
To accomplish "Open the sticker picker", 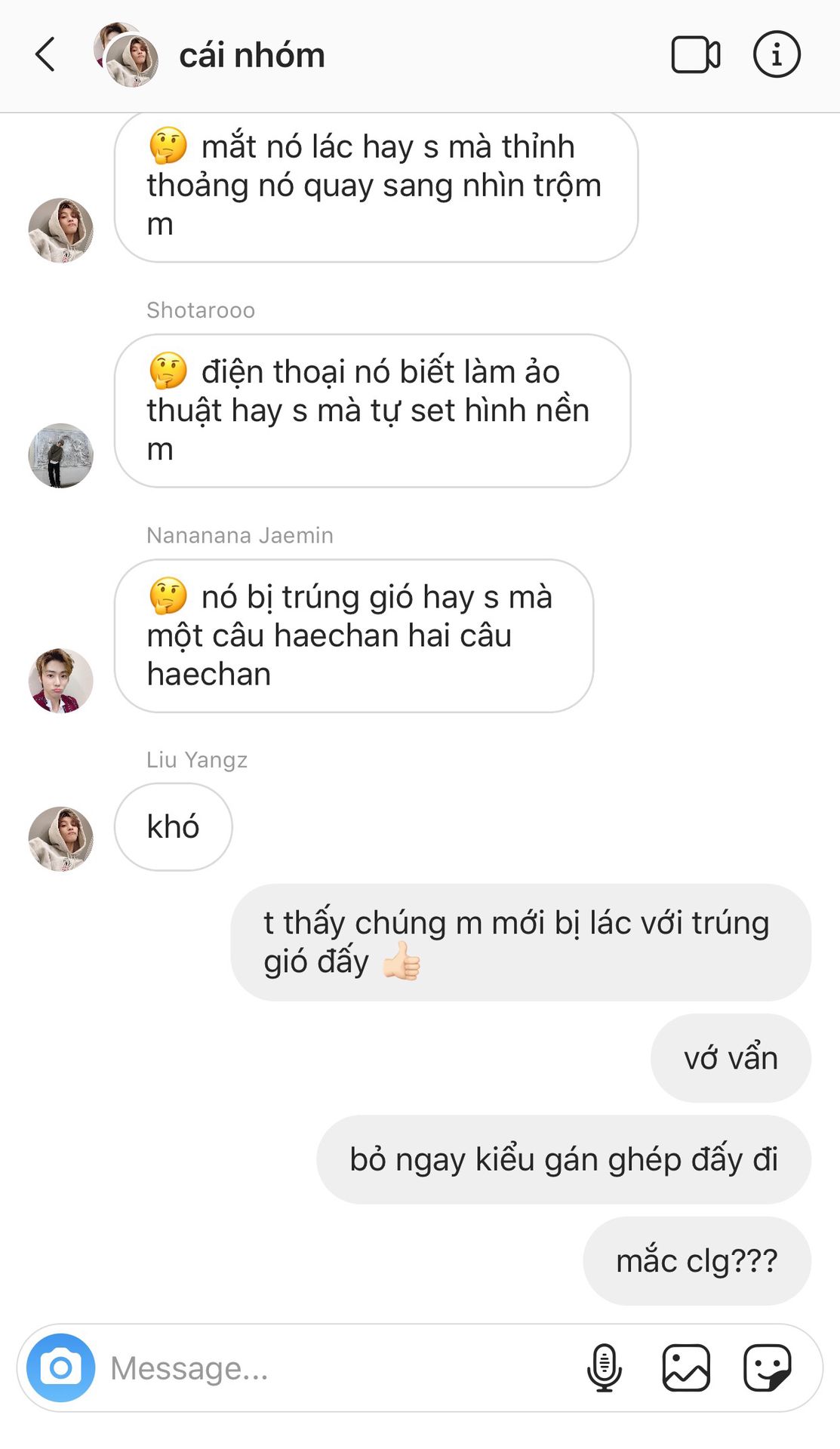I will (x=767, y=1367).
